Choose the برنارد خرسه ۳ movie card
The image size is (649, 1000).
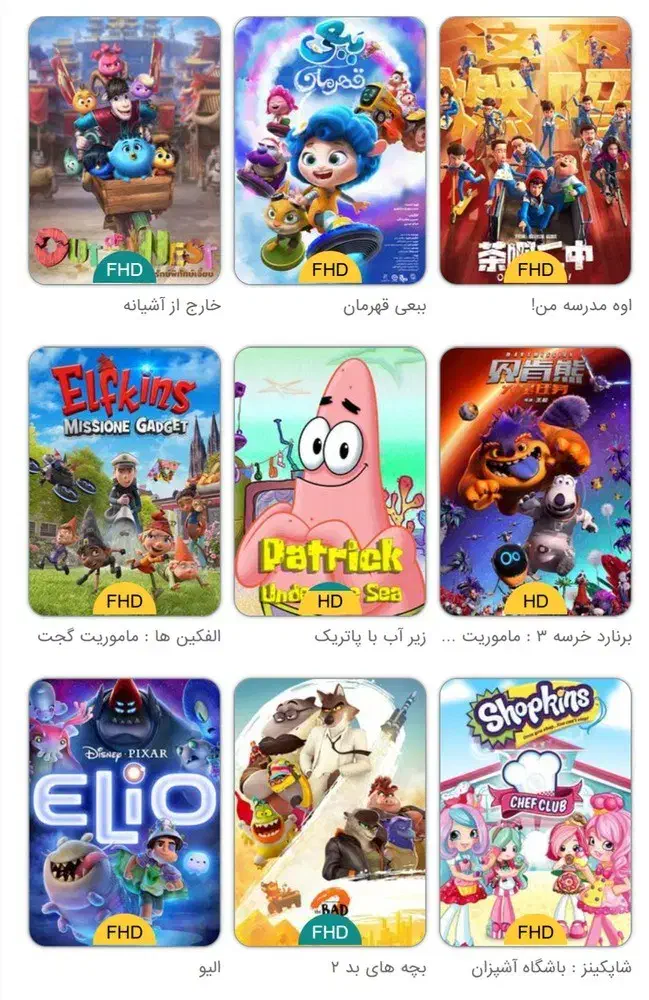[535, 481]
